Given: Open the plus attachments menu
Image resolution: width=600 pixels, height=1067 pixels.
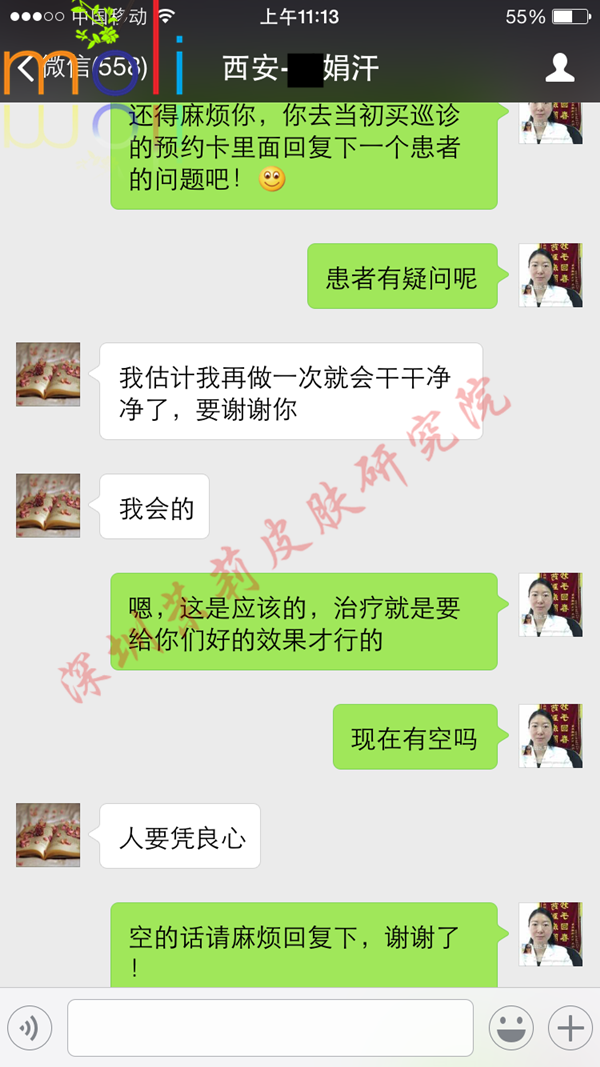Looking at the screenshot, I should pyautogui.click(x=570, y=1027).
